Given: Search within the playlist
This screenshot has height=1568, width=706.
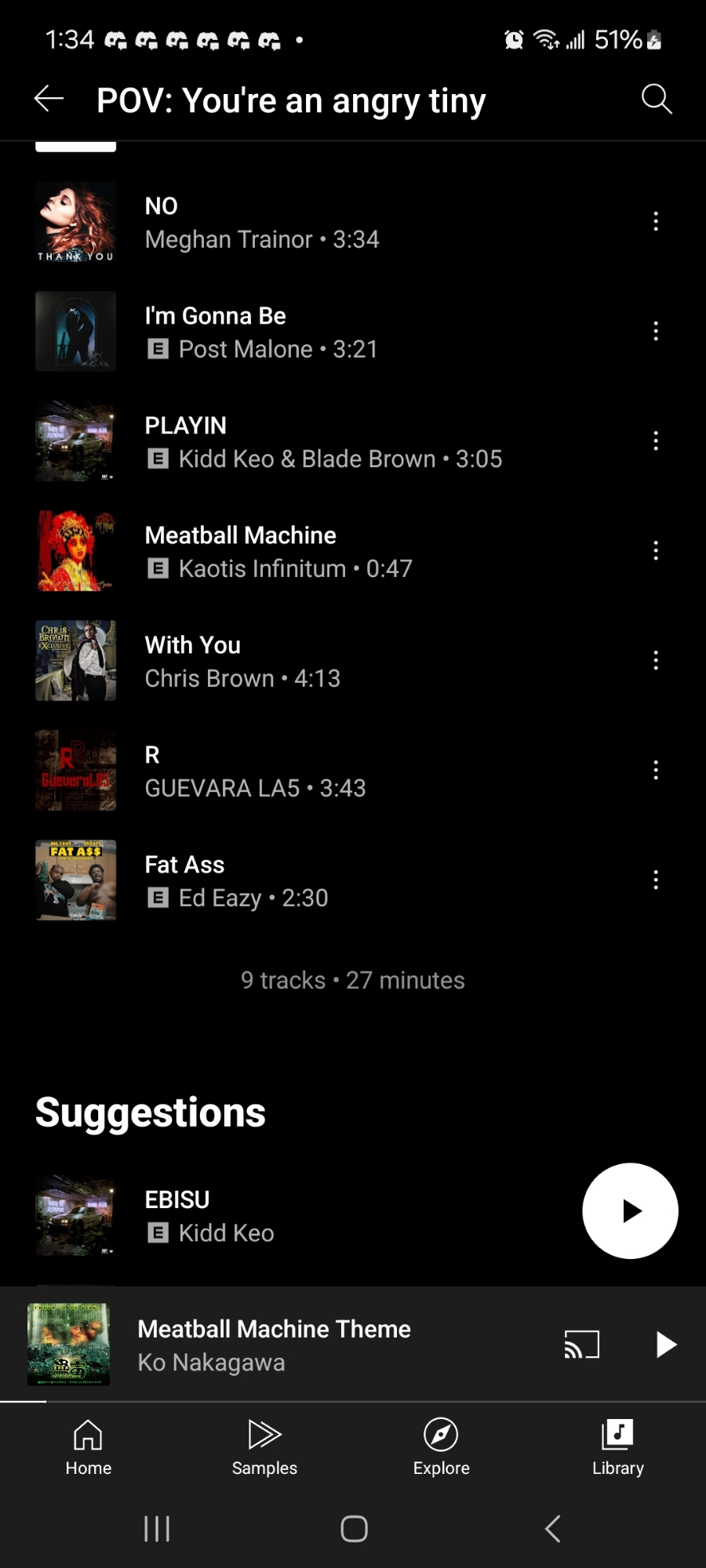Looking at the screenshot, I should pyautogui.click(x=656, y=99).
